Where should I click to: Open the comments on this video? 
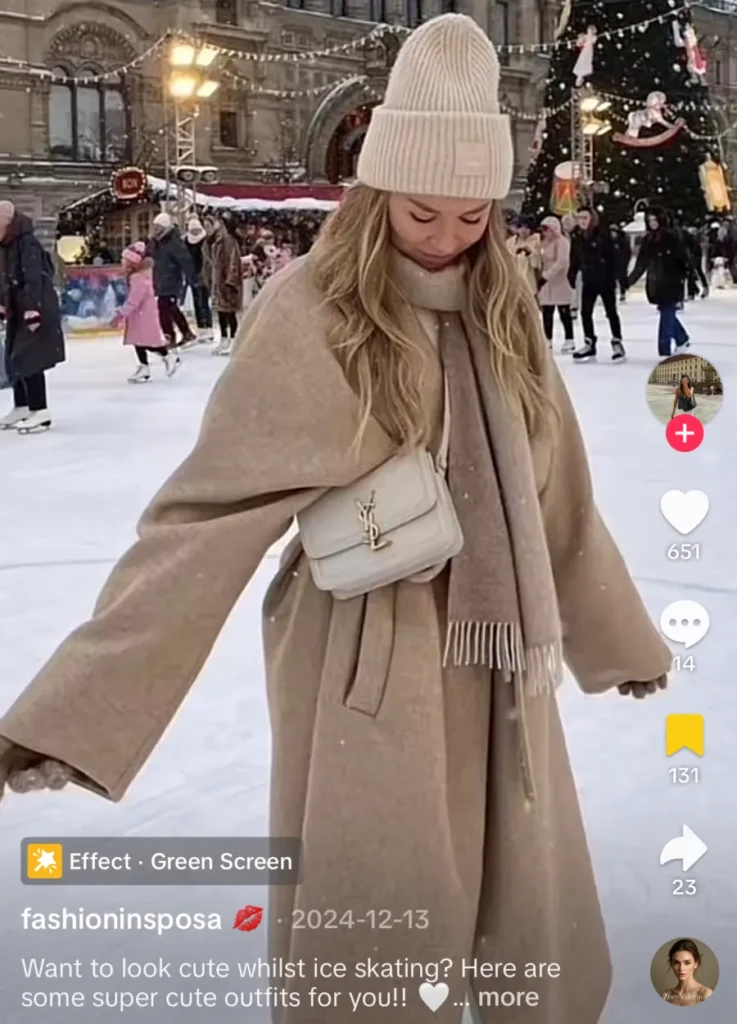(x=684, y=624)
